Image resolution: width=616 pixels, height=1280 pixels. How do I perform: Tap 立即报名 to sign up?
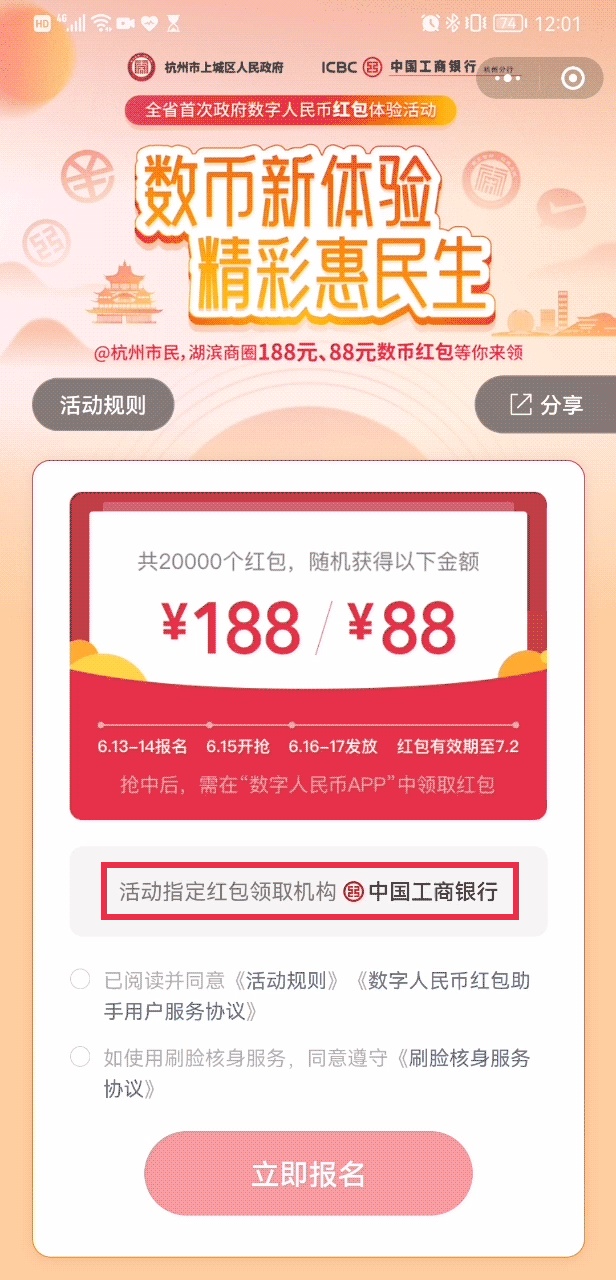(x=308, y=1174)
